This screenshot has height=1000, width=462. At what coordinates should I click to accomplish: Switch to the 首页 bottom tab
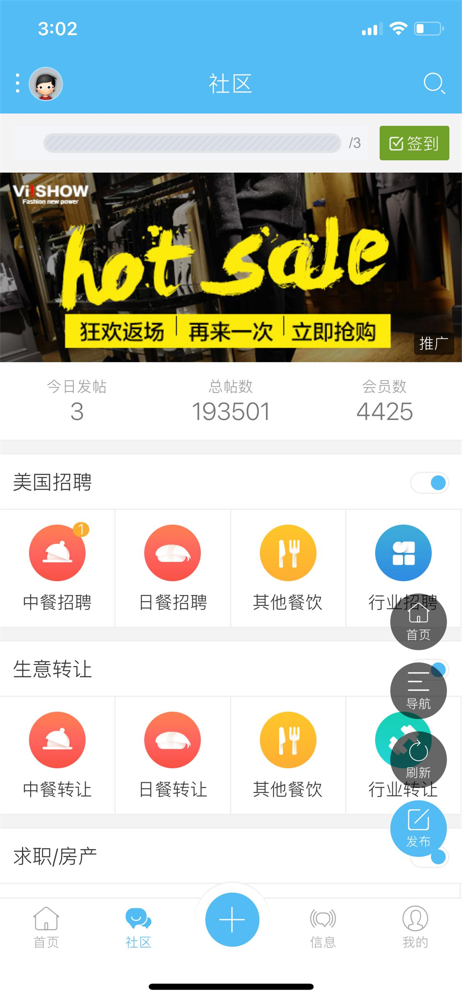(x=46, y=927)
